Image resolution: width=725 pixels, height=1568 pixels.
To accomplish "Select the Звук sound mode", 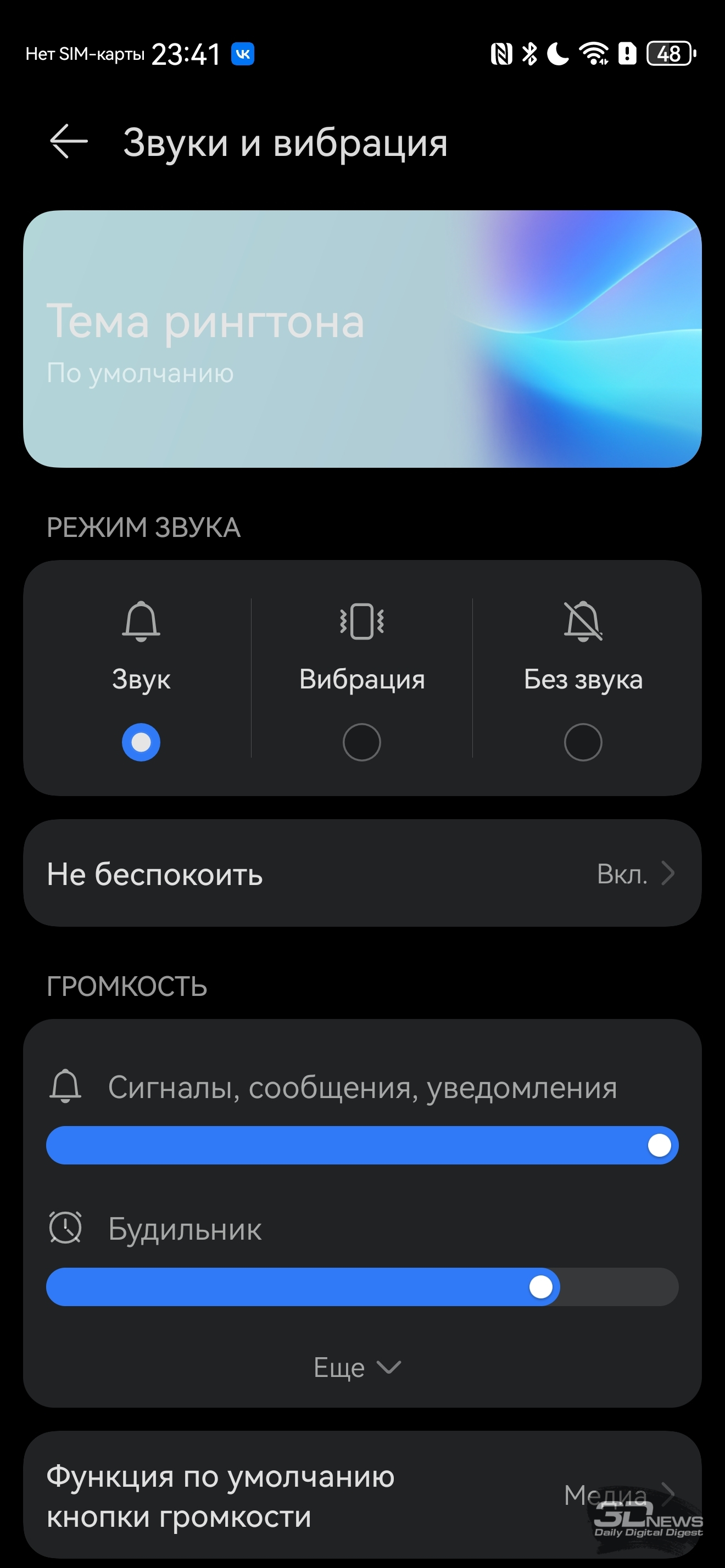I will tap(141, 741).
